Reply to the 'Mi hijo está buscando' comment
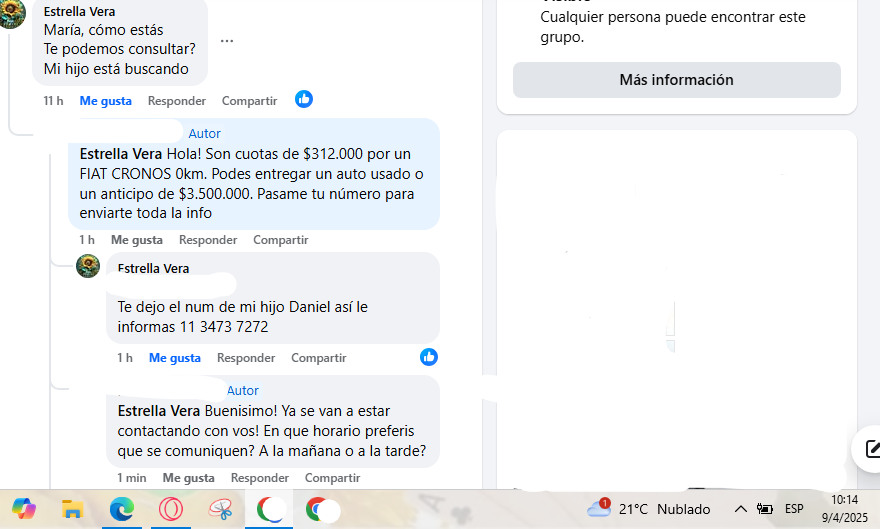 (176, 101)
